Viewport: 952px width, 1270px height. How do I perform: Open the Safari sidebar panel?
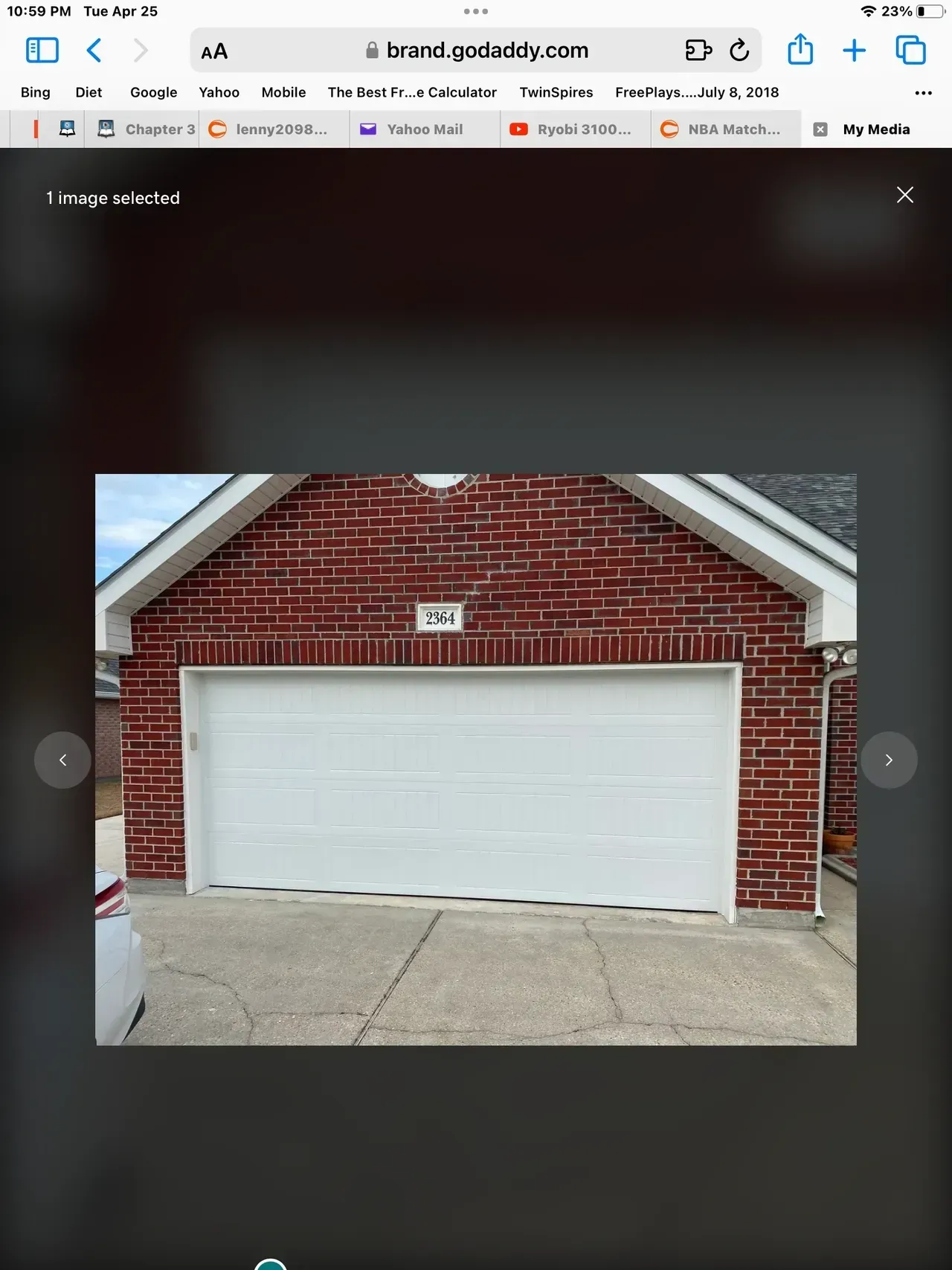pos(42,50)
